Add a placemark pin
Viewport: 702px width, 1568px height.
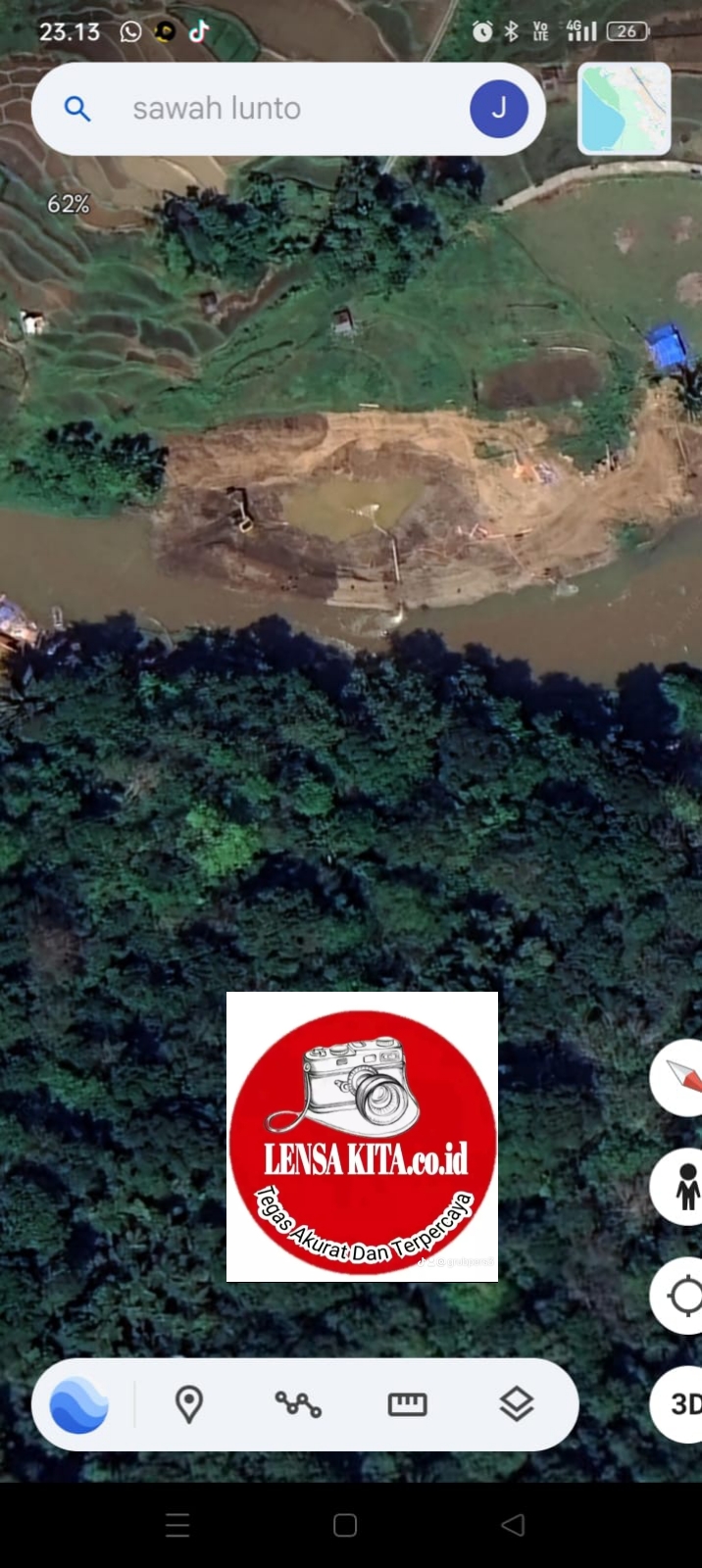click(189, 1404)
